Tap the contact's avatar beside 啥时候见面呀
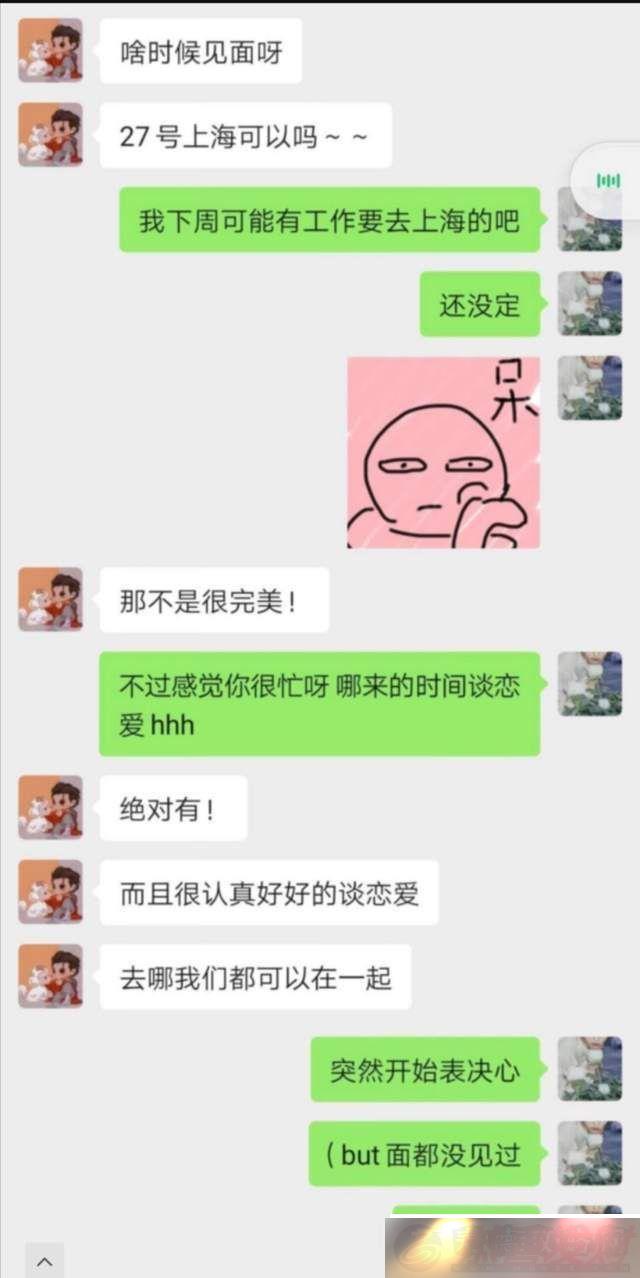Screen dimensions: 640x1278 [50, 50]
